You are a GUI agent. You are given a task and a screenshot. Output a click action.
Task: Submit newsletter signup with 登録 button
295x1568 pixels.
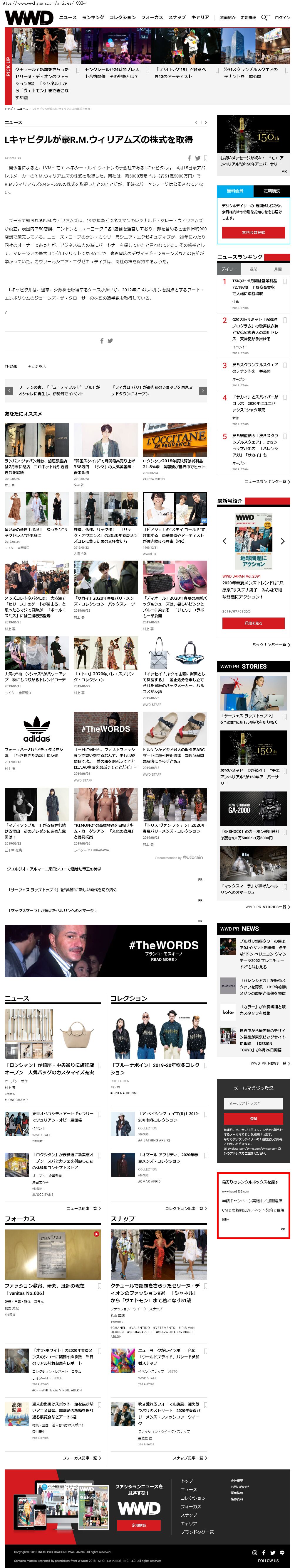253,1118
